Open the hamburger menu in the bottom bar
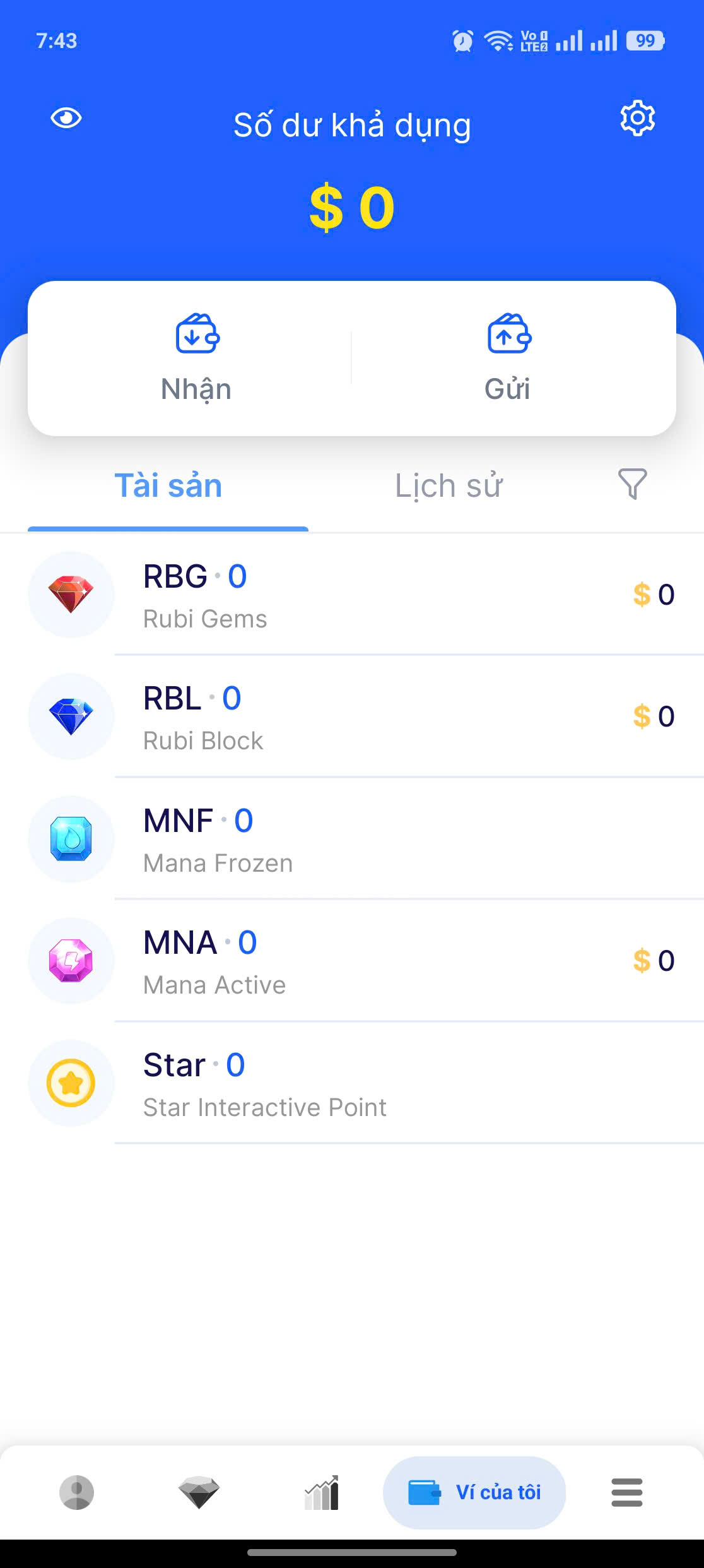Image resolution: width=704 pixels, height=1568 pixels. 627,1492
